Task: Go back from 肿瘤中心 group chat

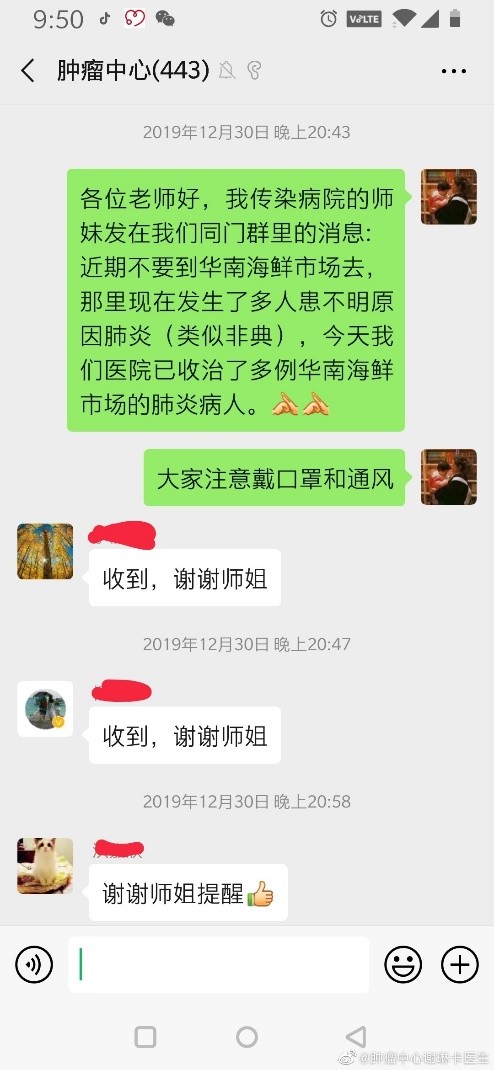Action: point(28,71)
